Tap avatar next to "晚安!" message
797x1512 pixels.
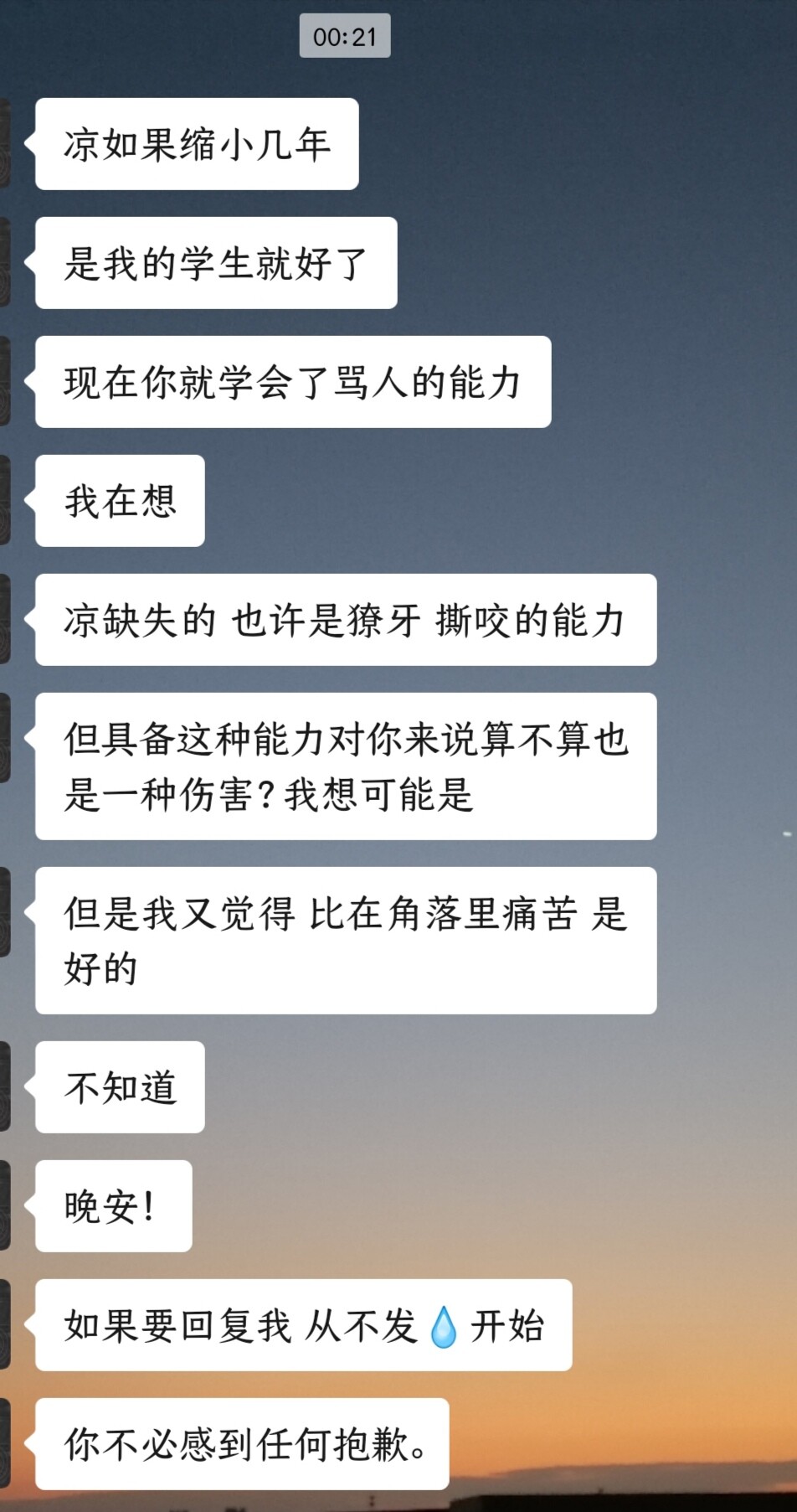click(x=4, y=1206)
